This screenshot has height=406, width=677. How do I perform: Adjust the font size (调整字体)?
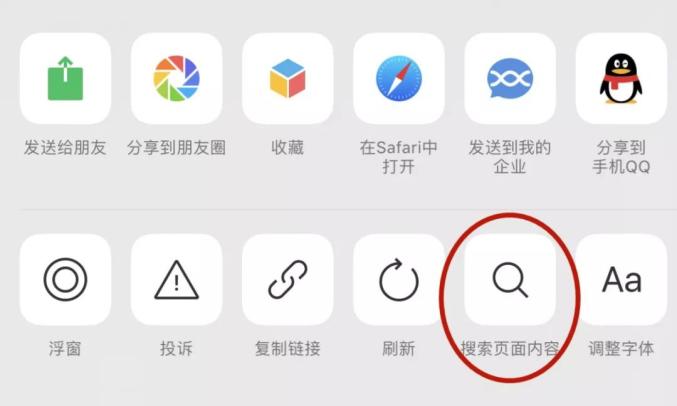(x=621, y=279)
